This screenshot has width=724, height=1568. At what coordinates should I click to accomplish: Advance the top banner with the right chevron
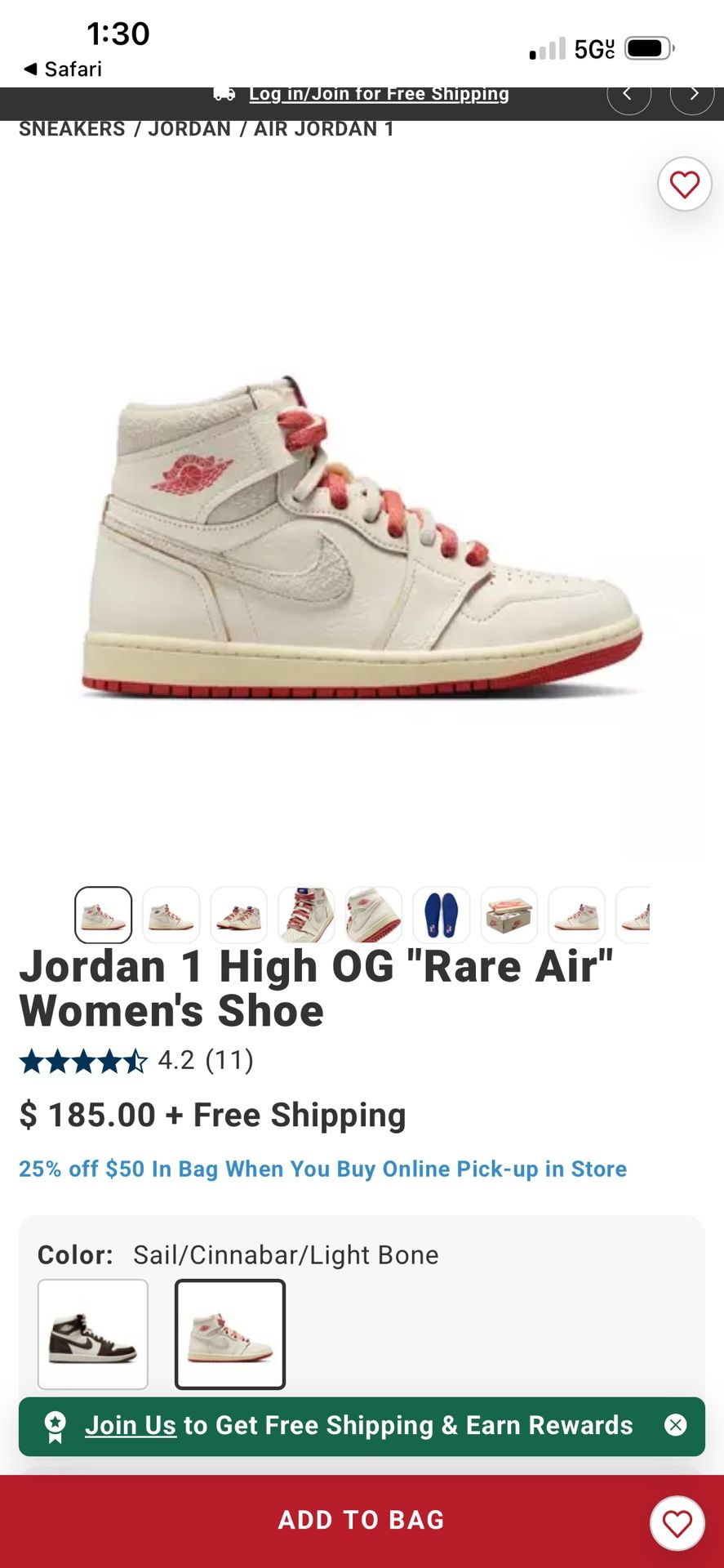pyautogui.click(x=692, y=94)
